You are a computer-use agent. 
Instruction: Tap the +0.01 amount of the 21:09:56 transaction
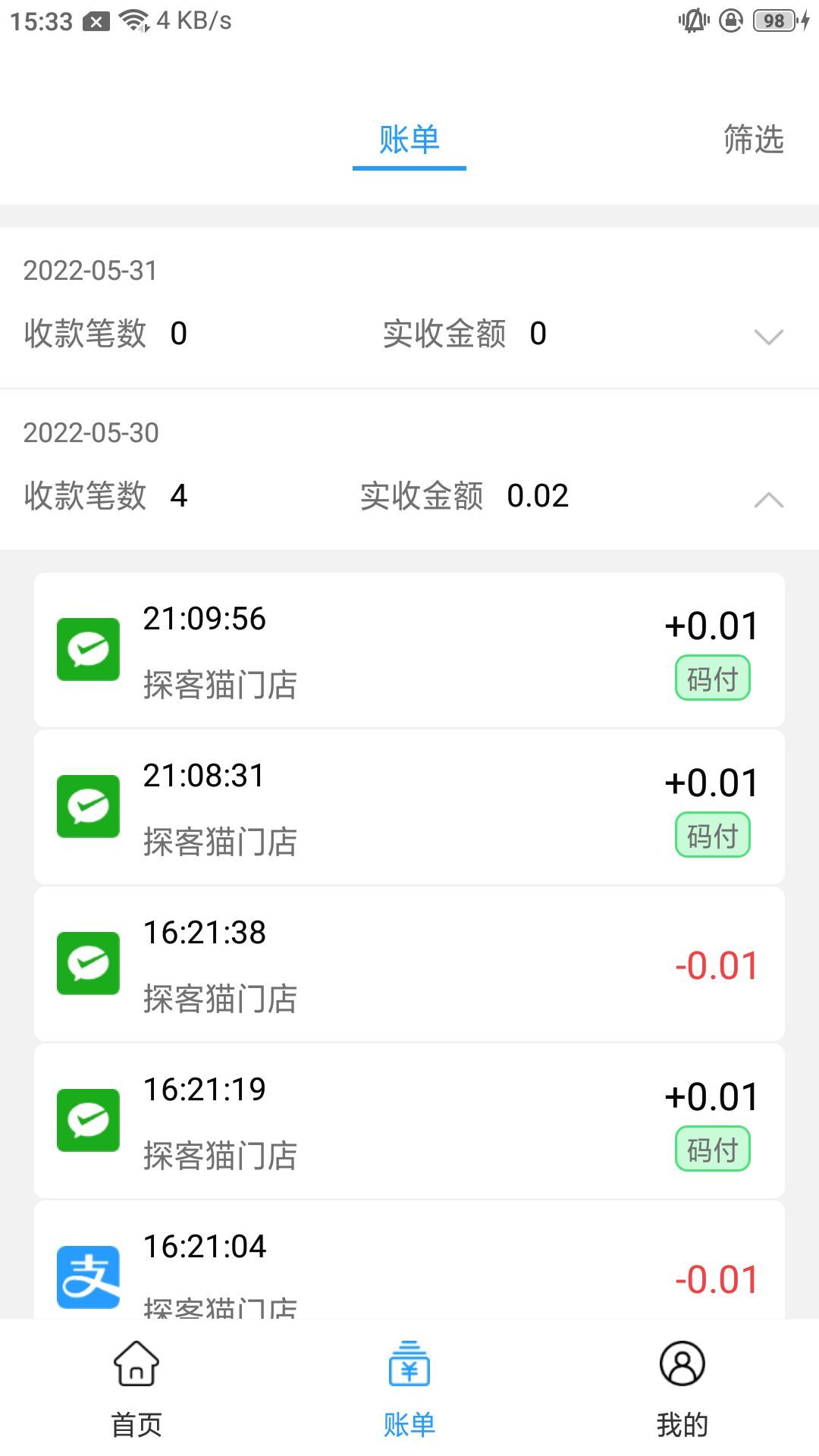711,625
